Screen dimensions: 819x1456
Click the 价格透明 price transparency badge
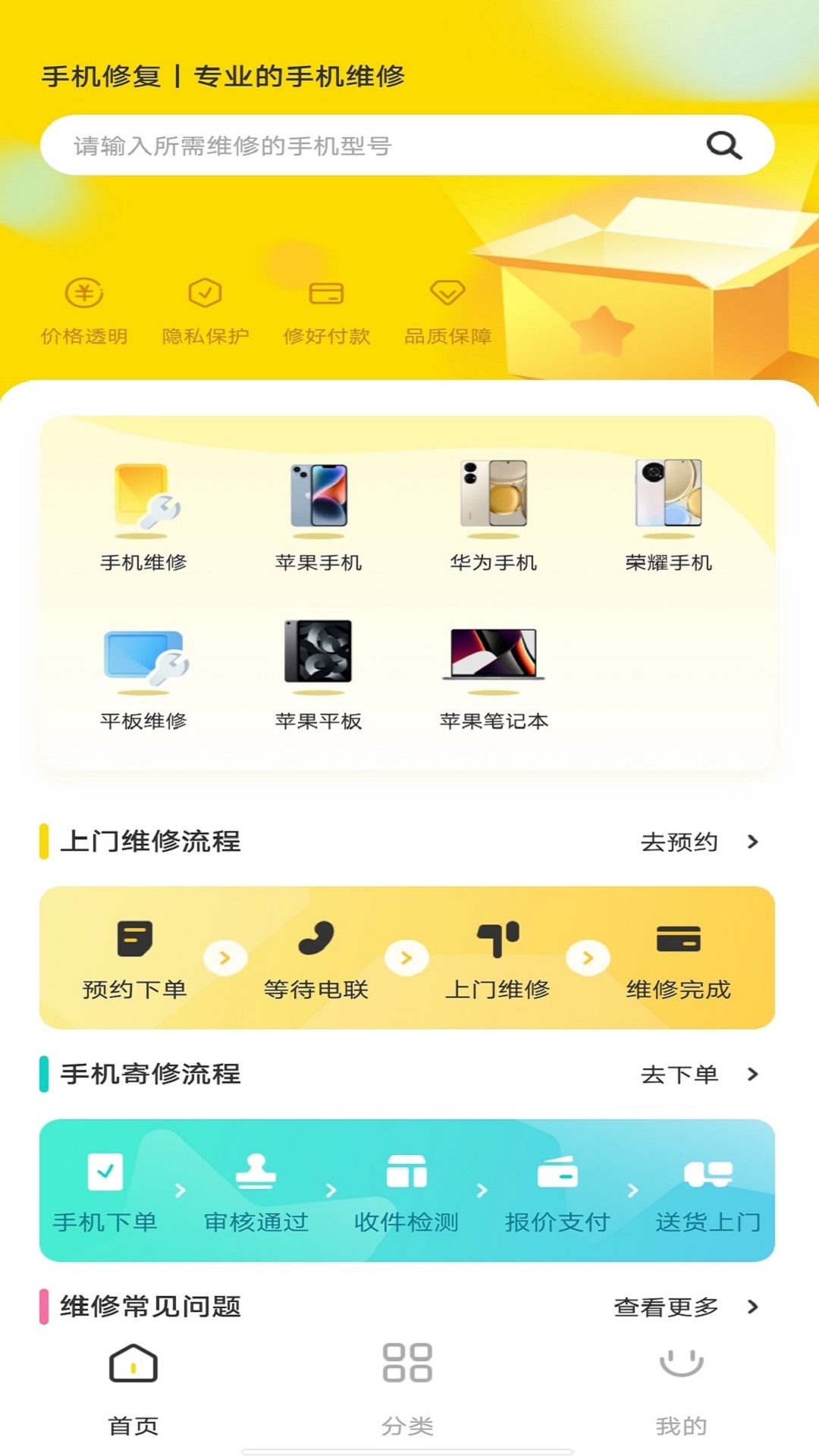coord(85,309)
